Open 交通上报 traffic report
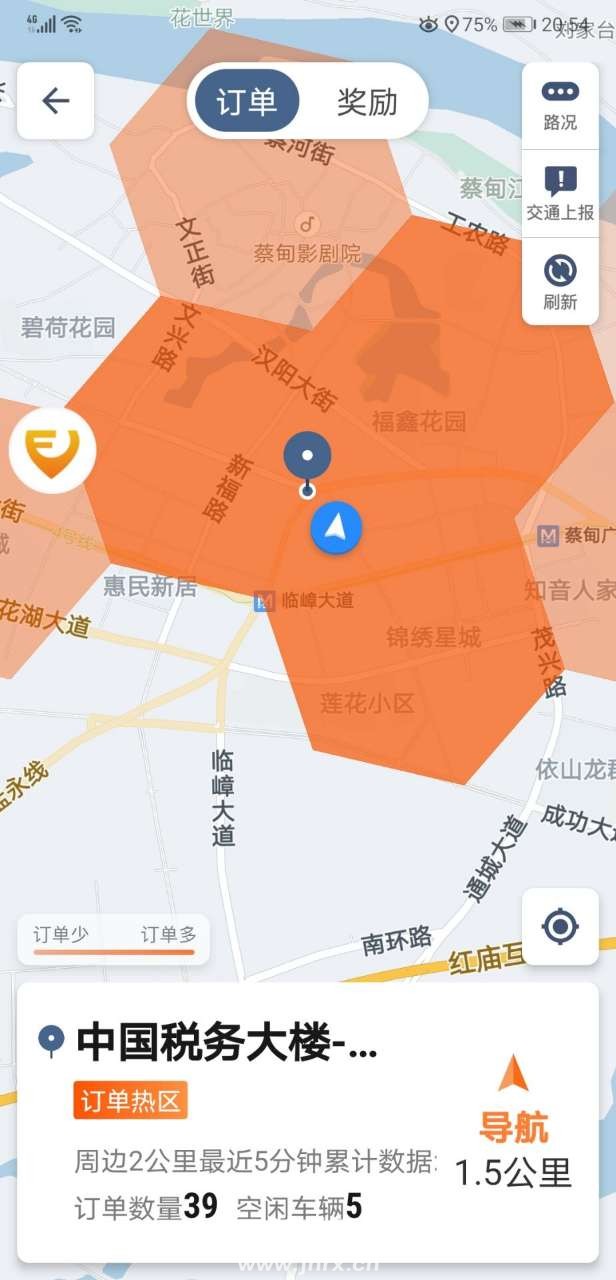The image size is (616, 1280). [560, 194]
